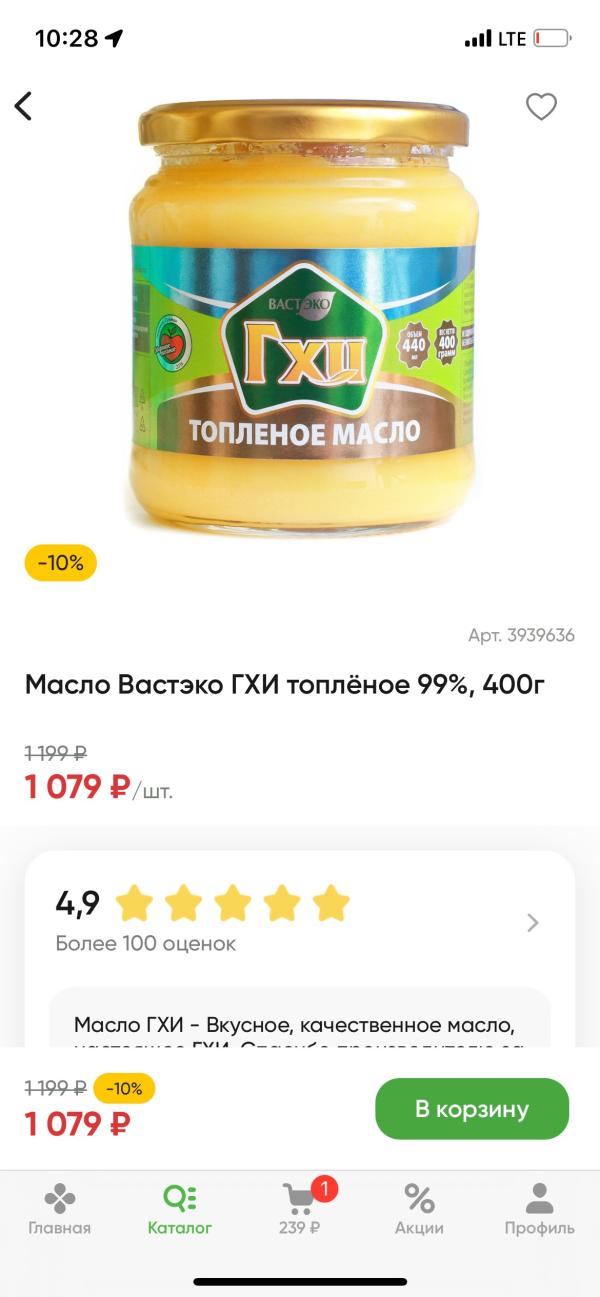Open the Каталог tab
The width and height of the screenshot is (600, 1297).
click(x=180, y=1210)
